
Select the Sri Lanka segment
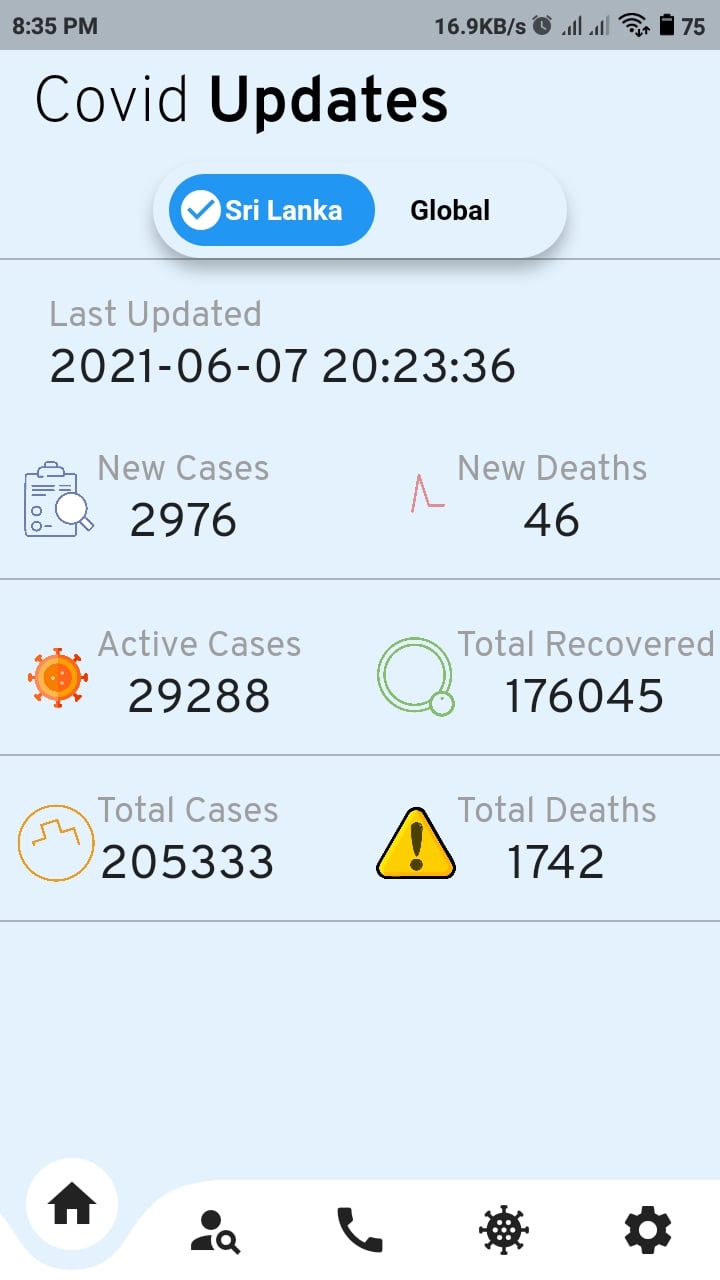[x=271, y=210]
